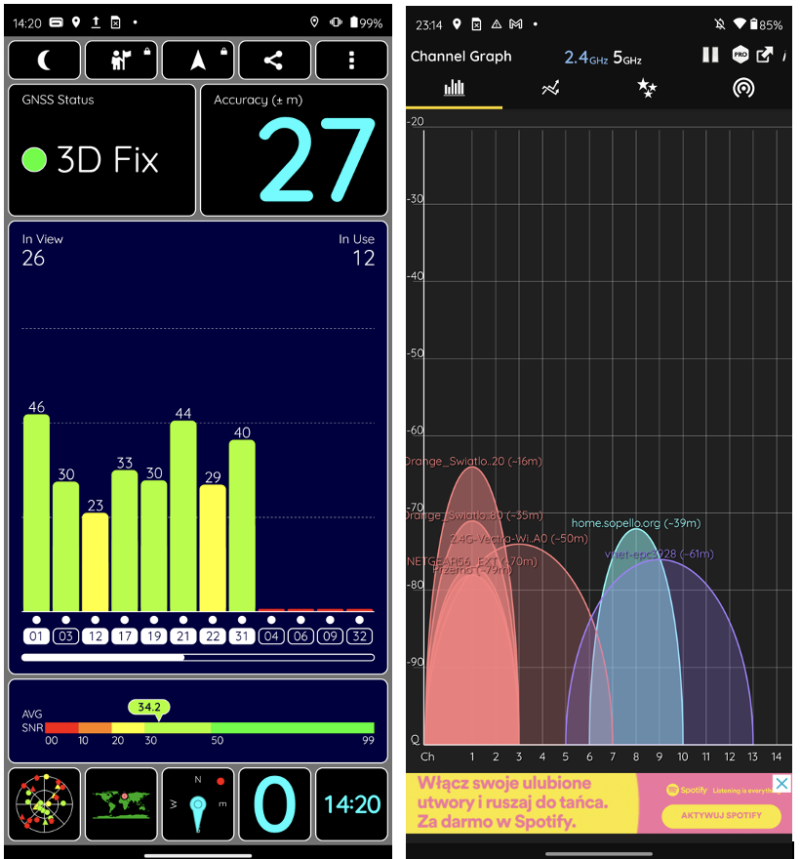Enable night mode with the moon button
The image size is (800, 859).
(x=44, y=60)
